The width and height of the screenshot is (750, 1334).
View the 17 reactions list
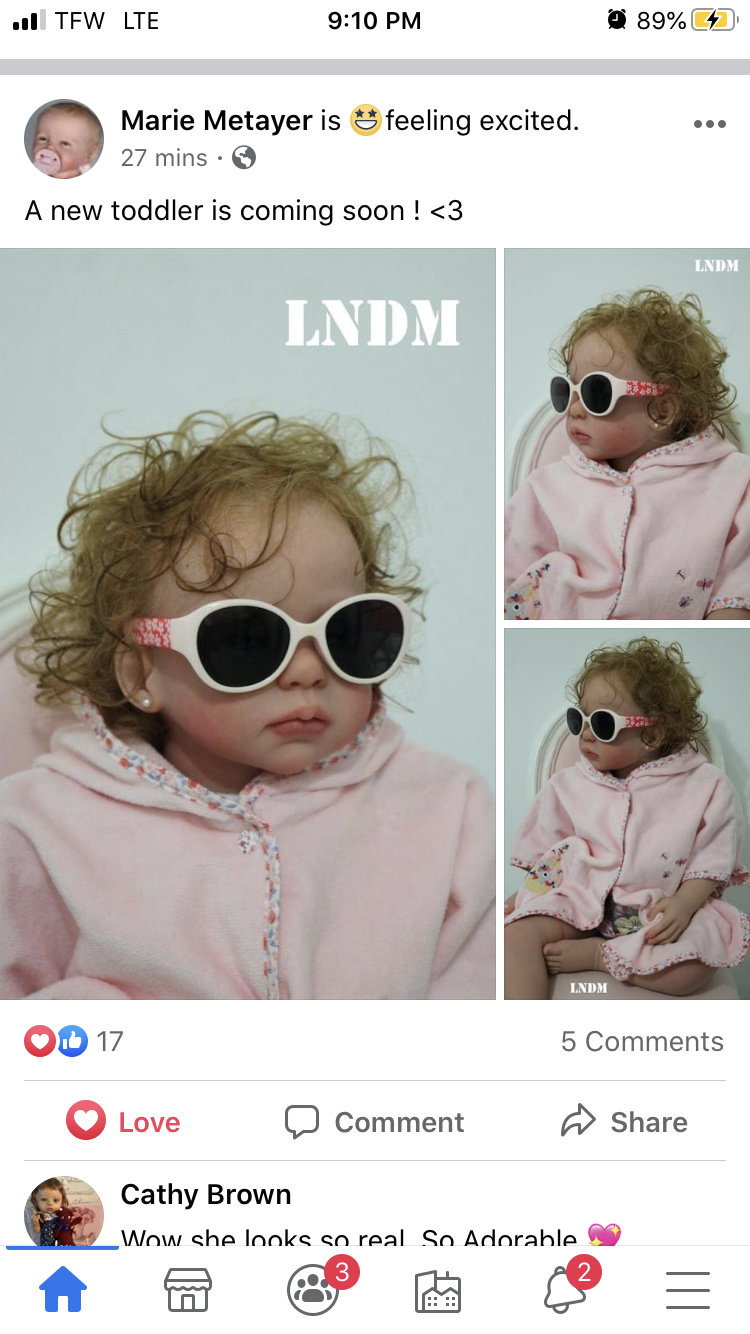coord(74,1041)
